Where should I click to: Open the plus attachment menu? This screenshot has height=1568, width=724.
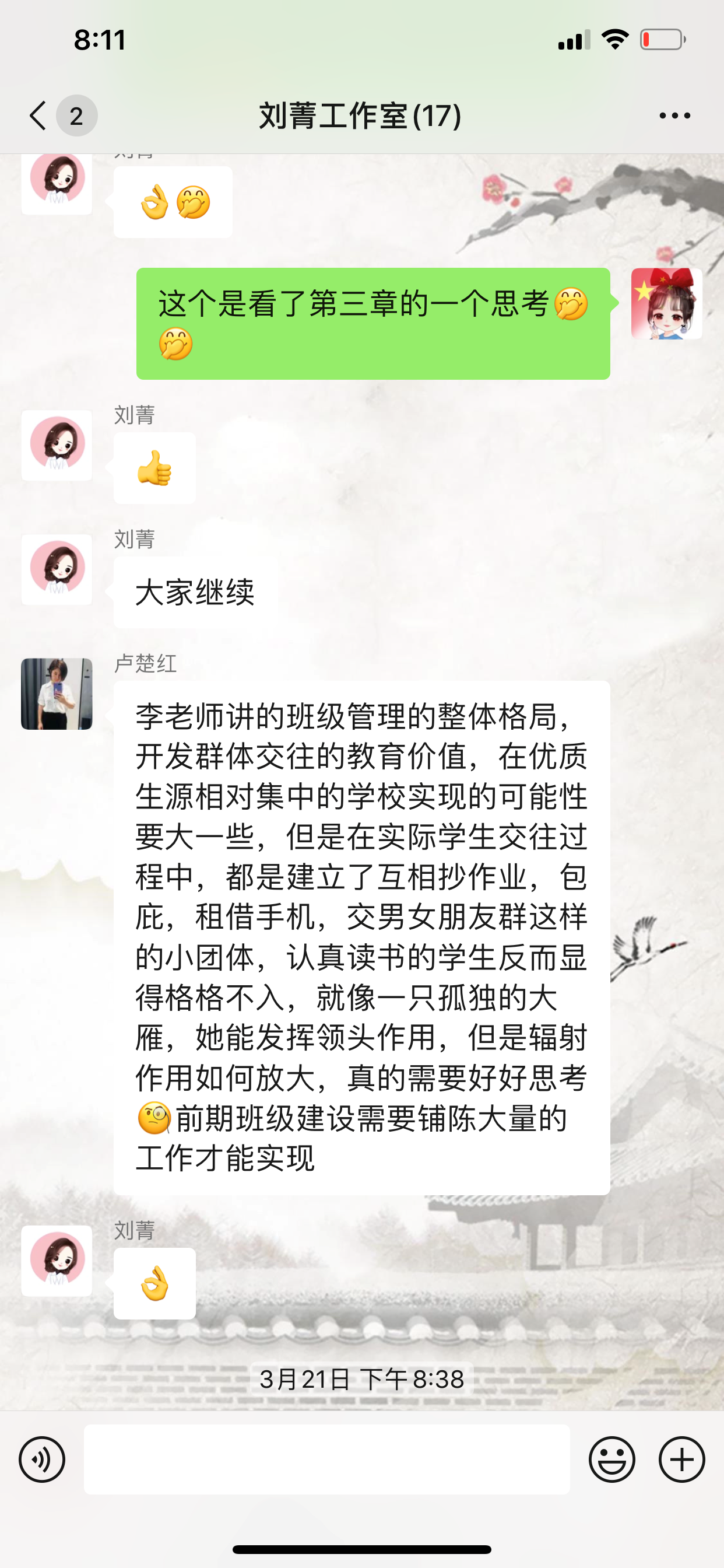pyautogui.click(x=681, y=1459)
